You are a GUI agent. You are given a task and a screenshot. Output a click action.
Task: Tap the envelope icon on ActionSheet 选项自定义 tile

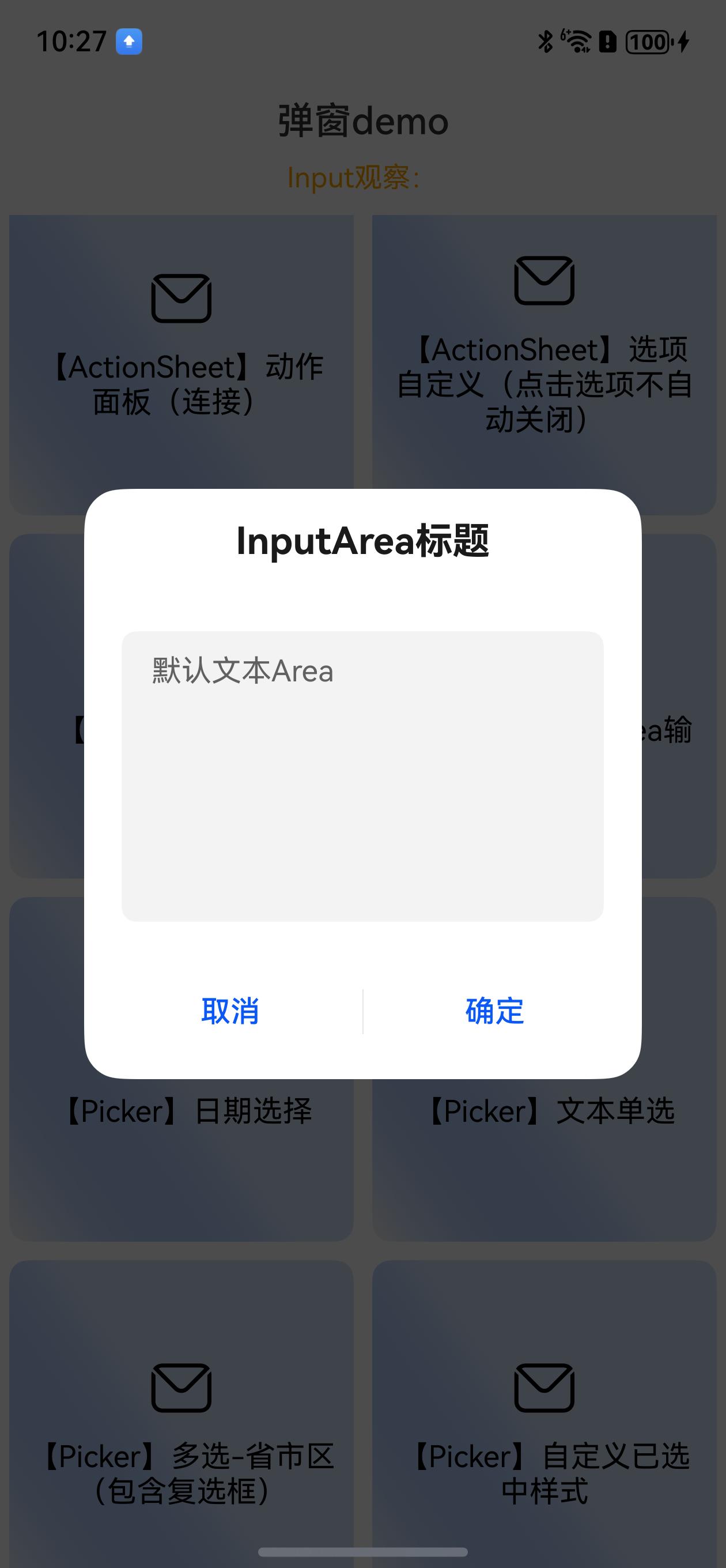(545, 281)
